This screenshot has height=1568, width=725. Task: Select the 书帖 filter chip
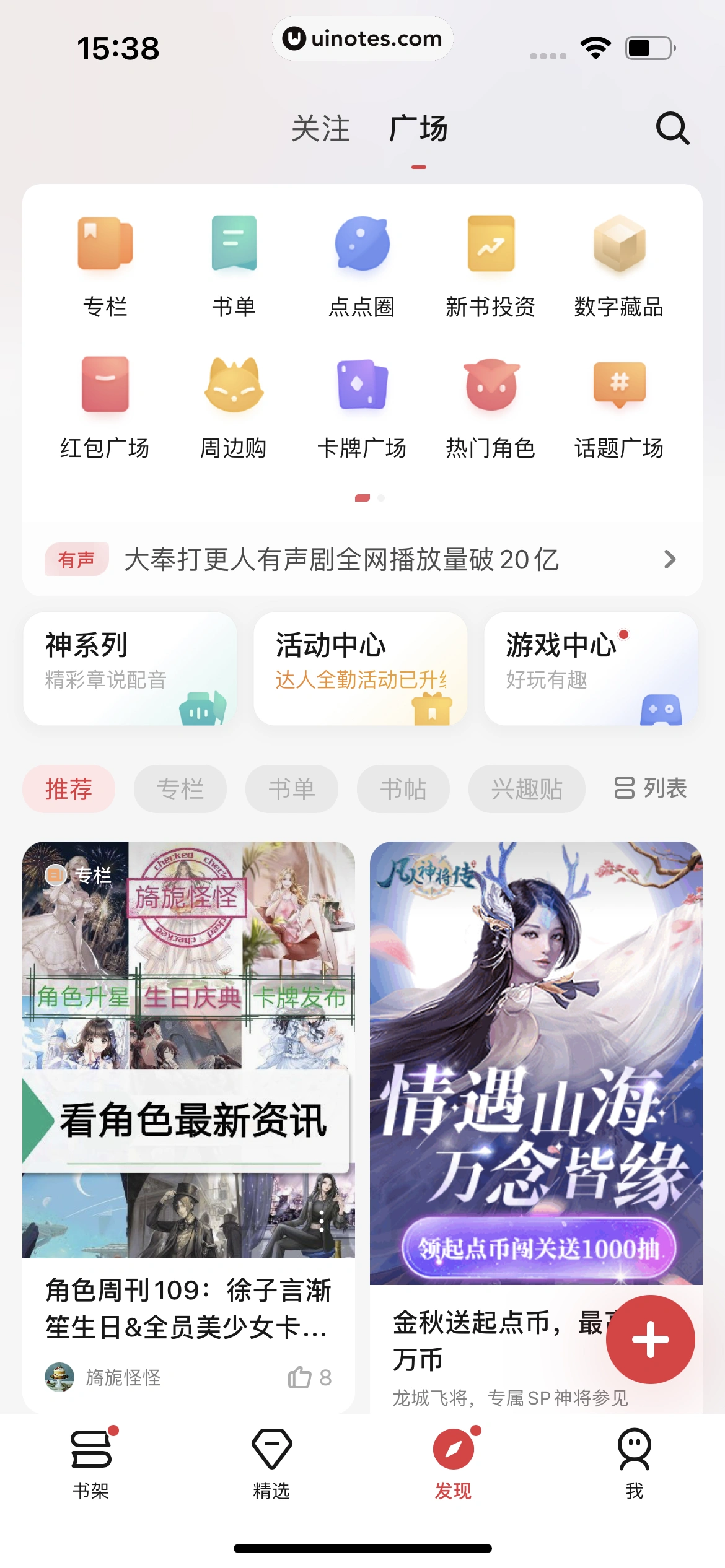click(x=403, y=789)
